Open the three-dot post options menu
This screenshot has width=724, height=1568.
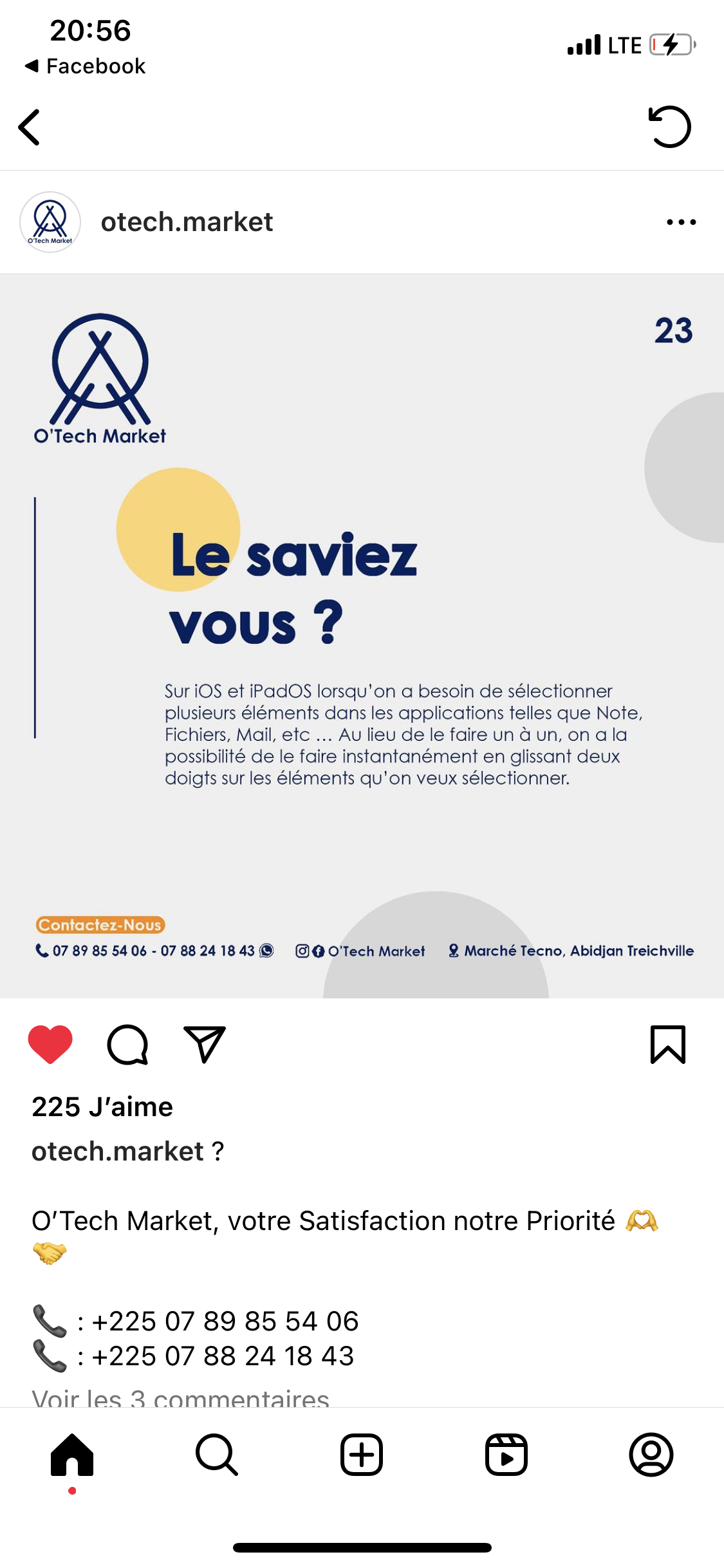(681, 222)
